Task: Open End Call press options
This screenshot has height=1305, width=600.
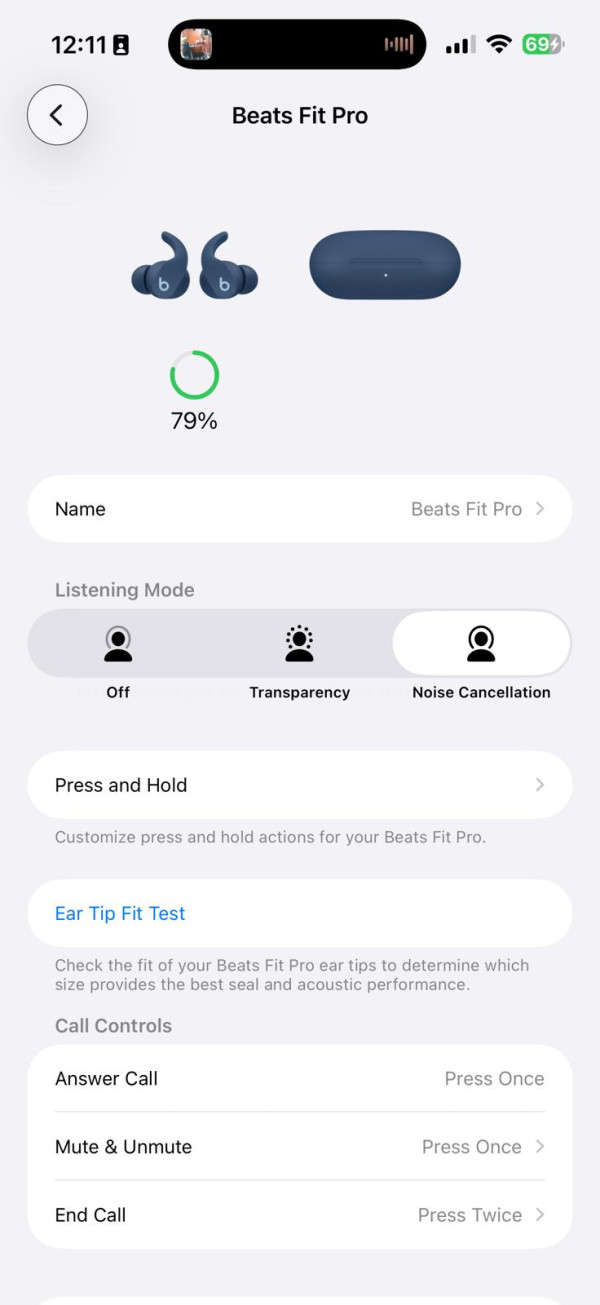Action: [x=300, y=1215]
